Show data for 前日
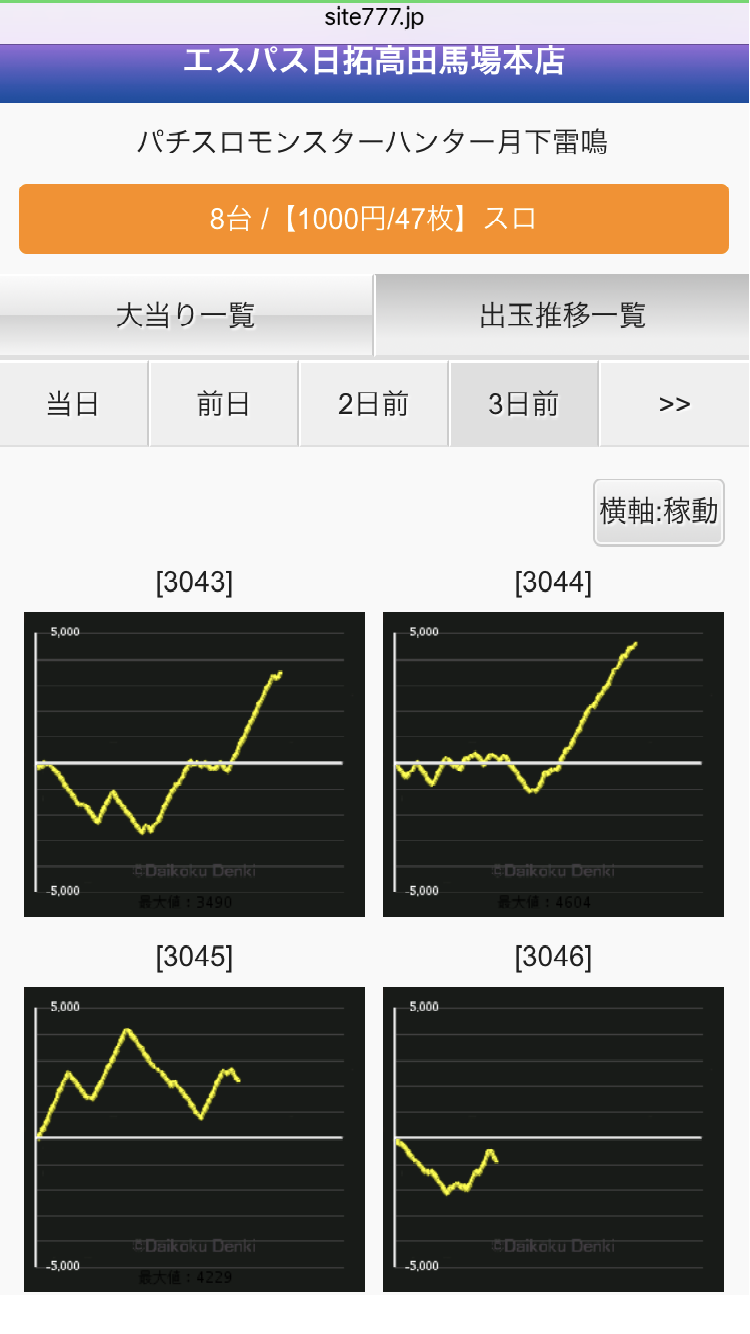 tap(224, 404)
